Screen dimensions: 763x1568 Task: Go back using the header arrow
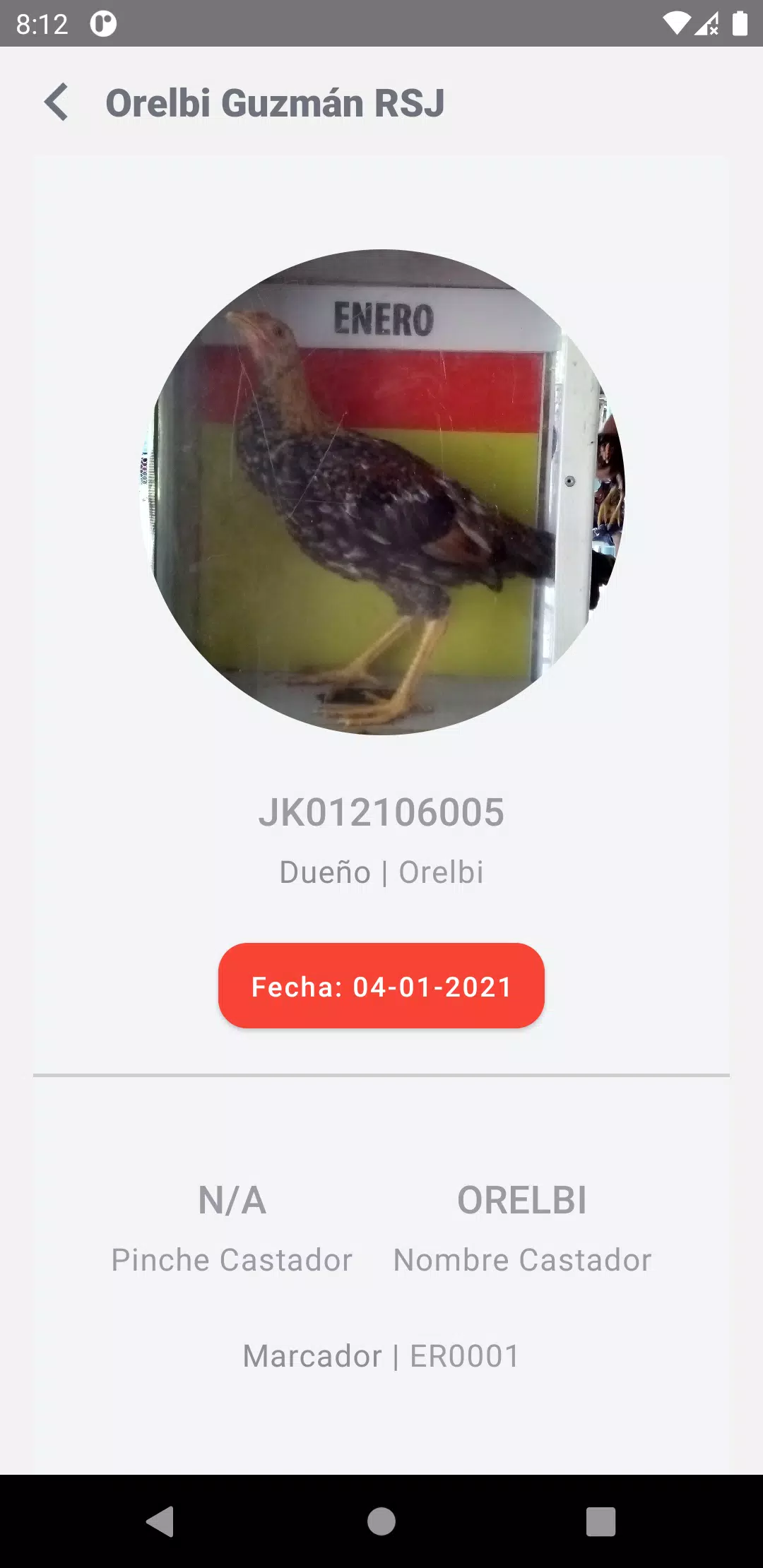point(57,102)
